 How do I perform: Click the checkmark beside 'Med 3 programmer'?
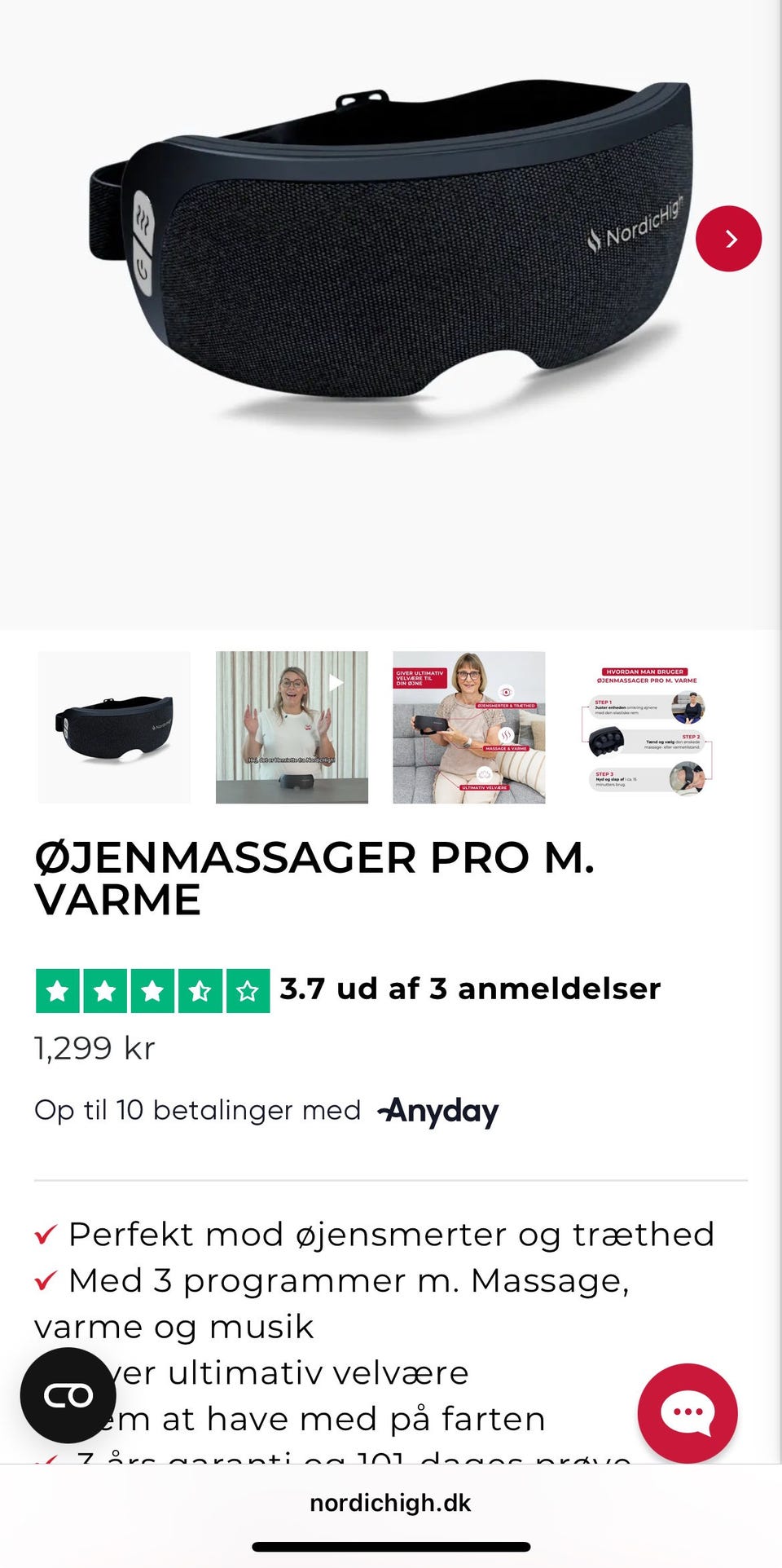click(x=45, y=1281)
